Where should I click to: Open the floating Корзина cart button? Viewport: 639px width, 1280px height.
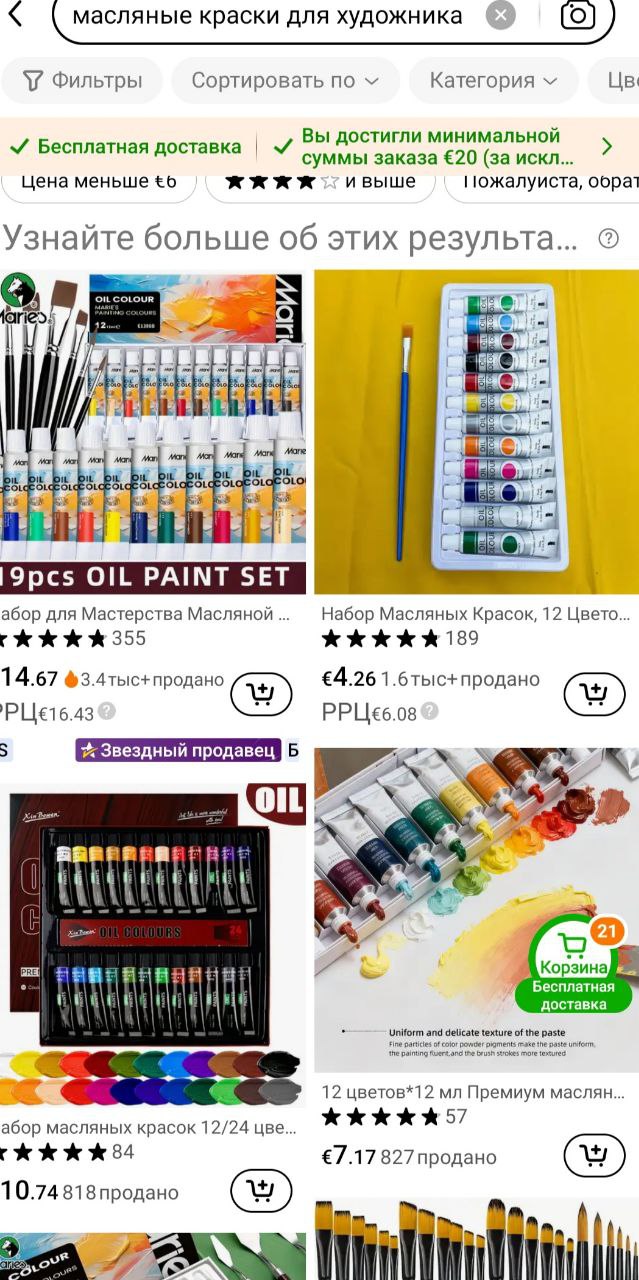tap(574, 964)
